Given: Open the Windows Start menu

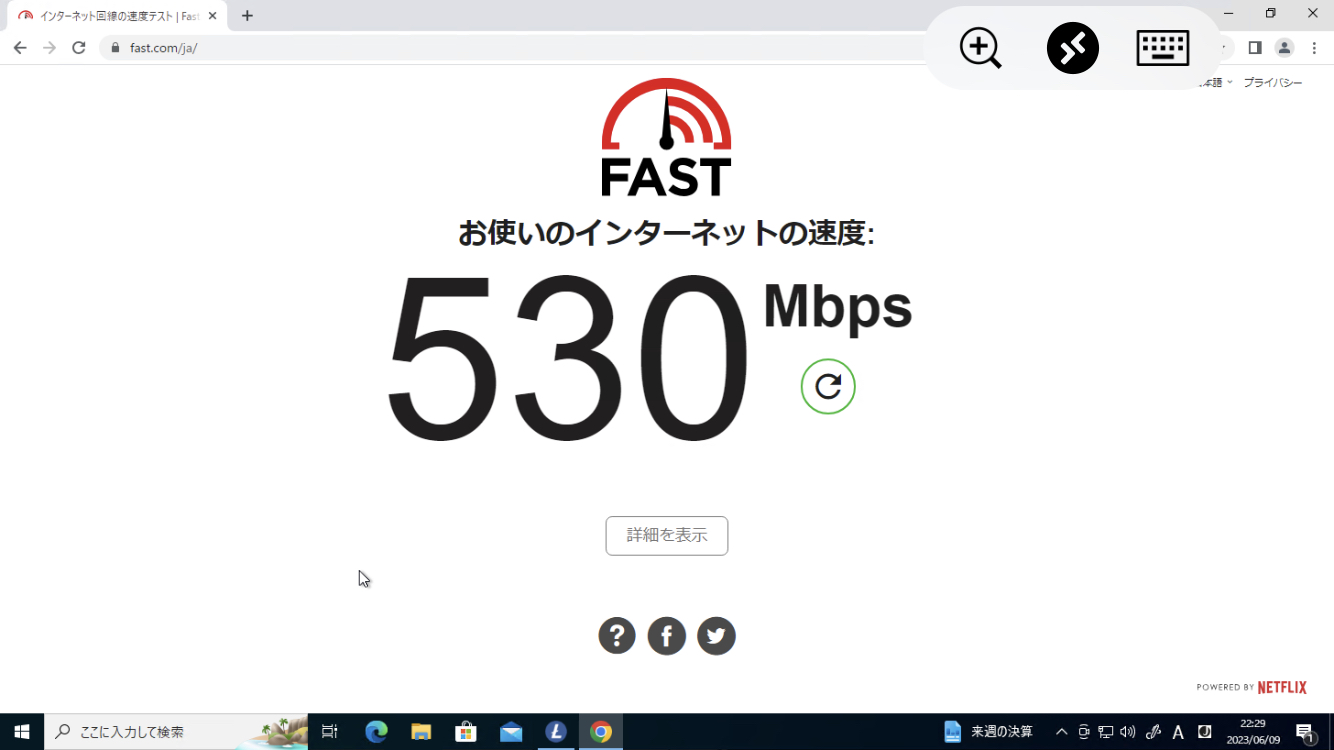Looking at the screenshot, I should (x=22, y=732).
